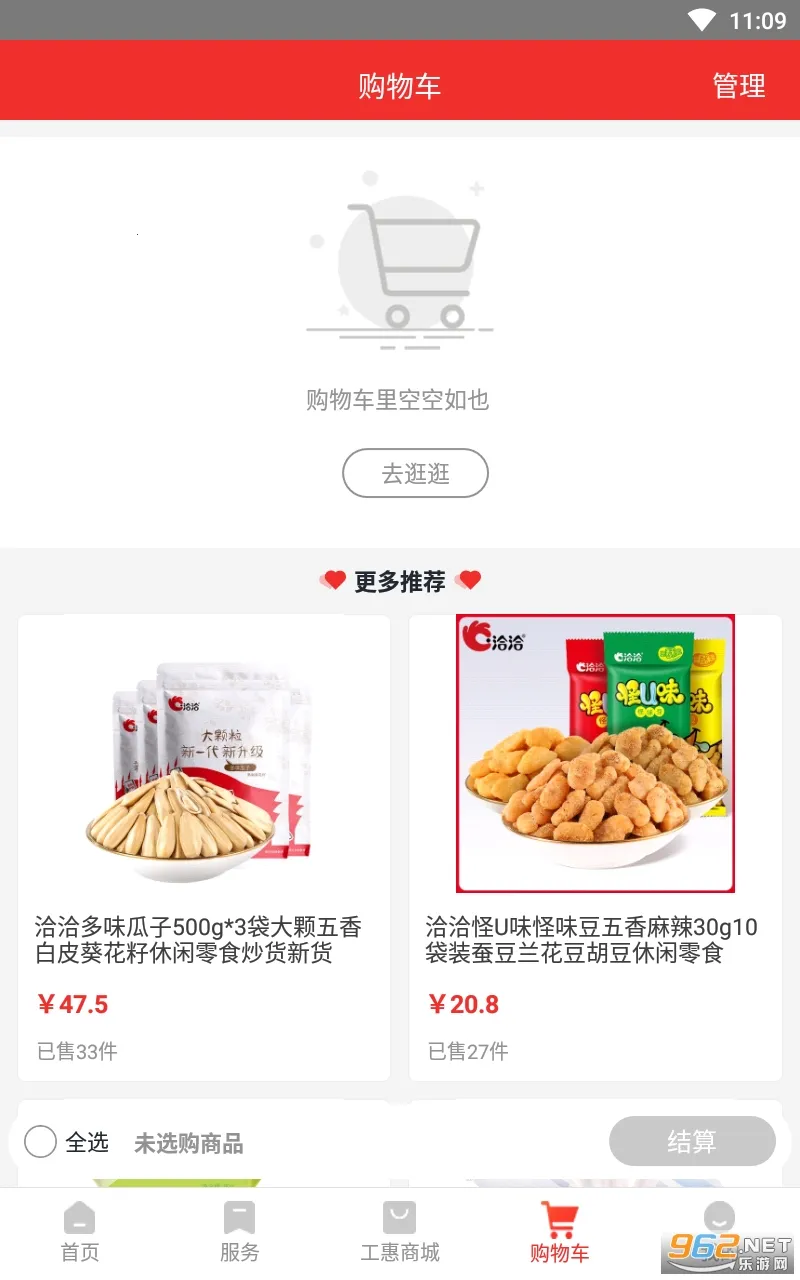The height and width of the screenshot is (1280, 800).
Task: Check the 全选 select-all circle
Action: (x=40, y=1141)
